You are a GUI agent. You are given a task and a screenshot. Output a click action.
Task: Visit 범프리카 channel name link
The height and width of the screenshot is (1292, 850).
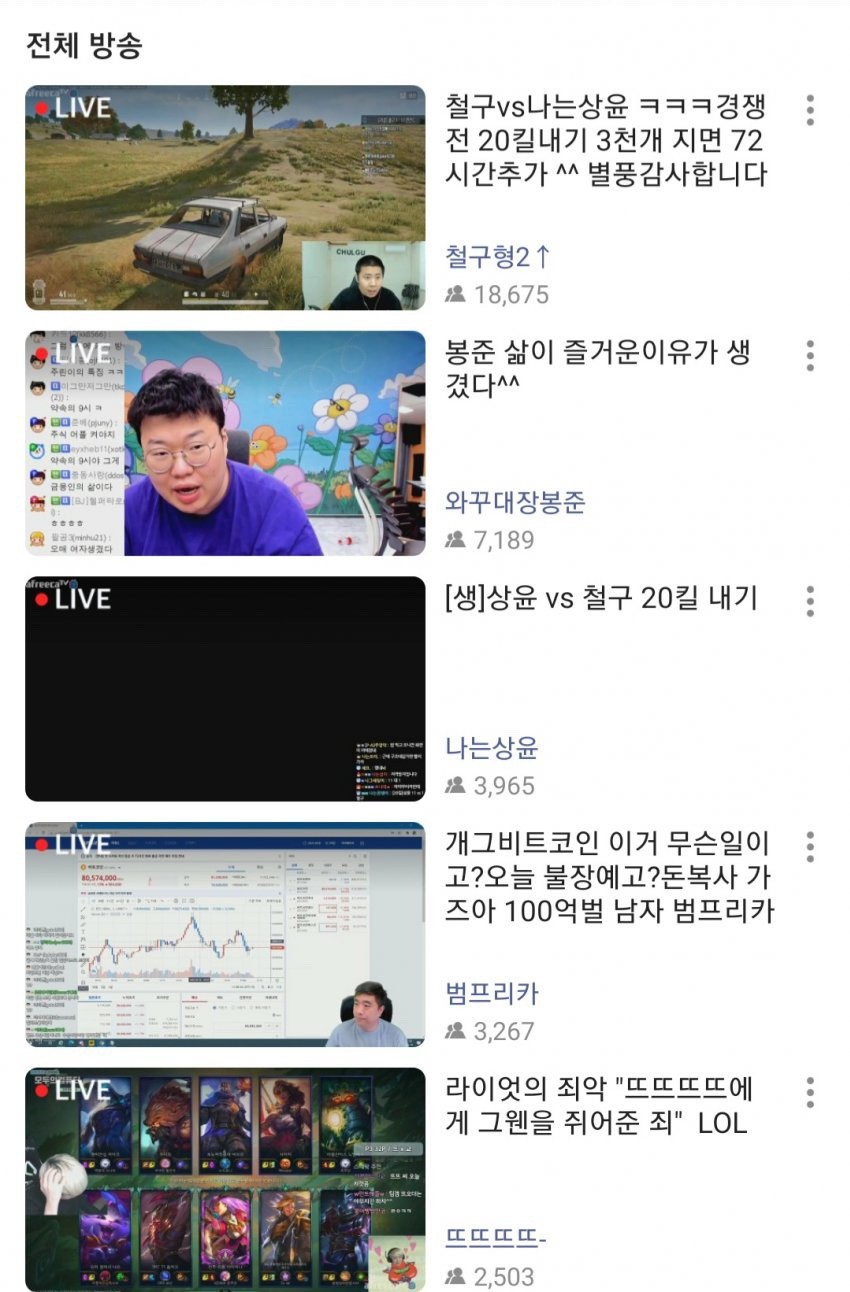coord(492,993)
